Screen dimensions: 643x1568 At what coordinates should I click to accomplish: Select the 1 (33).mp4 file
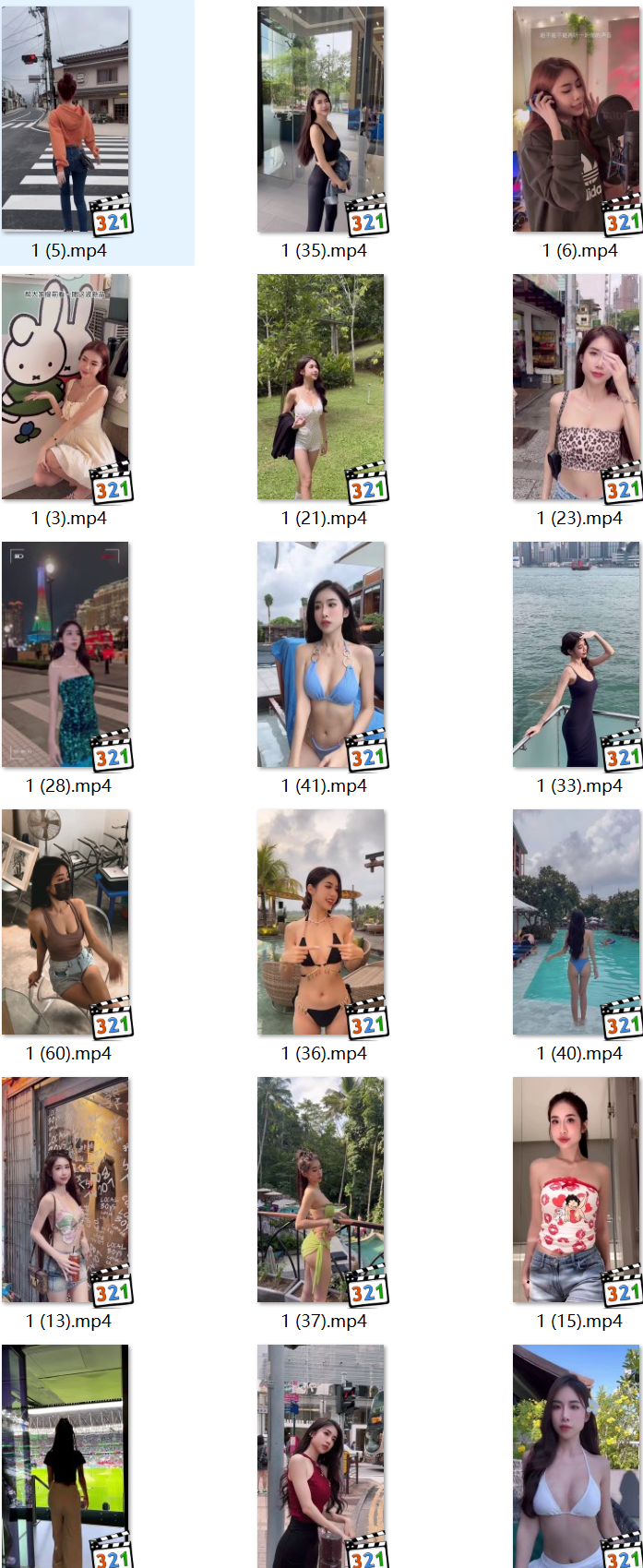coord(577,655)
